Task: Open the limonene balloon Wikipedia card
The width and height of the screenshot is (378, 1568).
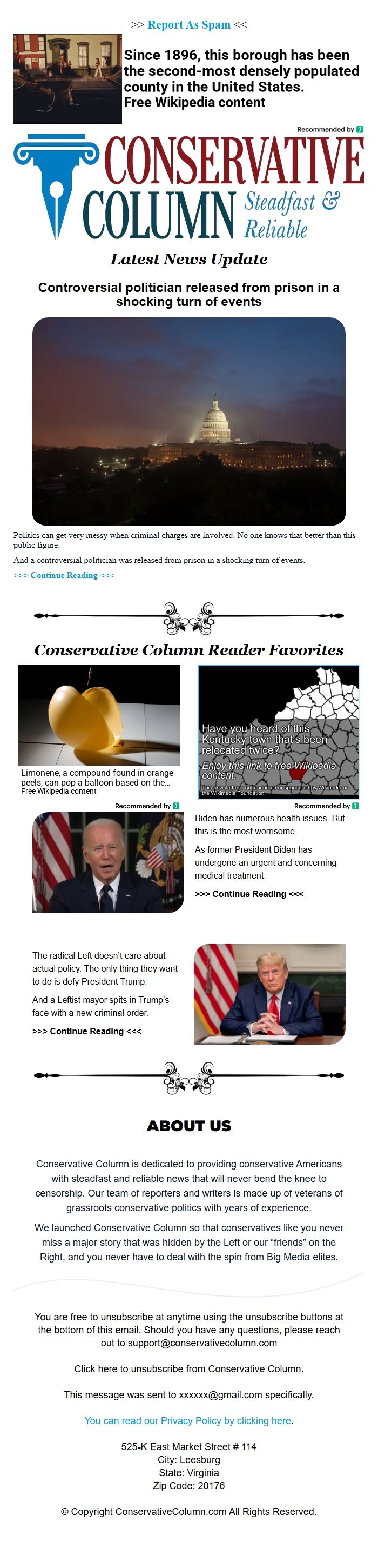Action: pyautogui.click(x=100, y=730)
